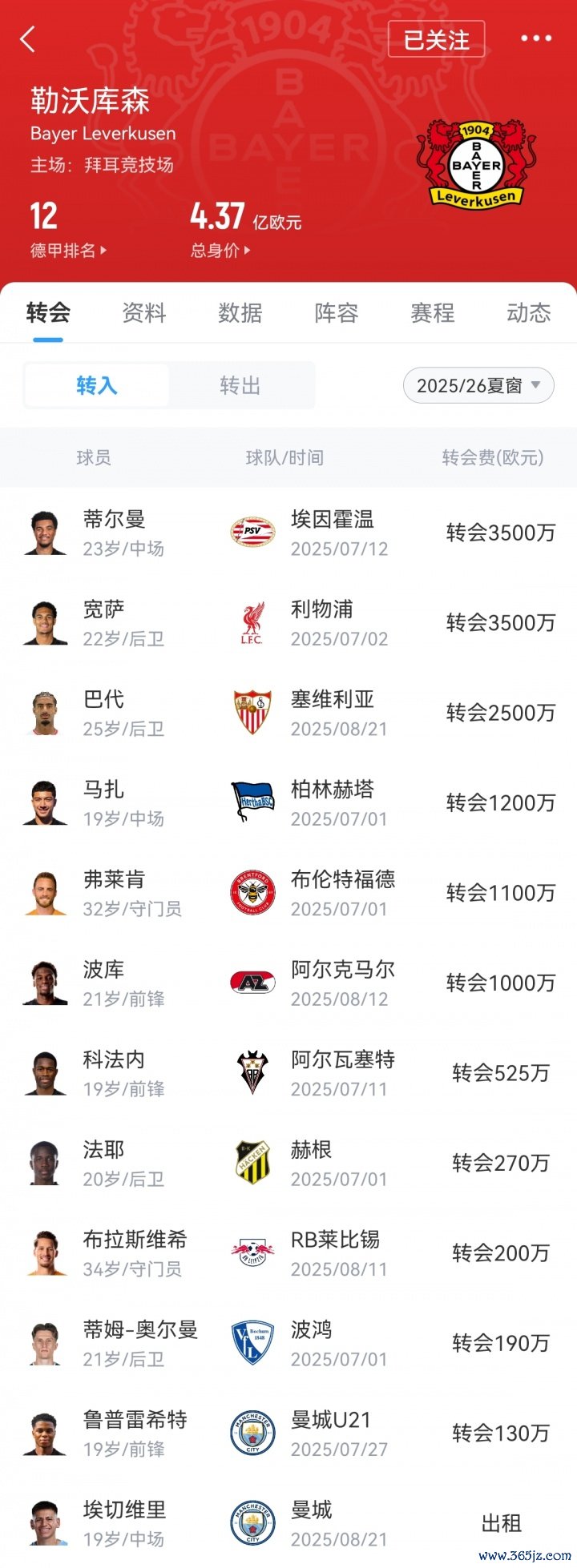Switch to the 资料 tab

(144, 313)
